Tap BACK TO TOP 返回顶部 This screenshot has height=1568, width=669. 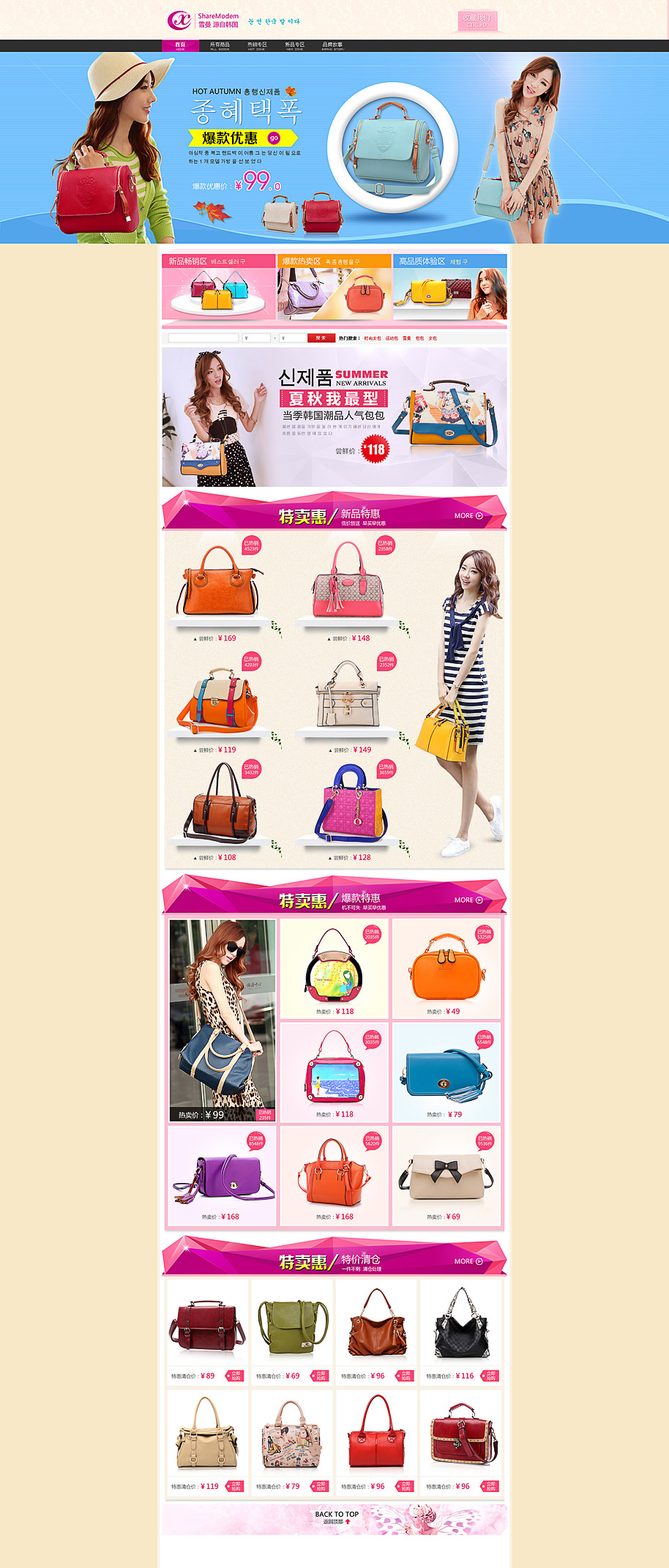(337, 1517)
